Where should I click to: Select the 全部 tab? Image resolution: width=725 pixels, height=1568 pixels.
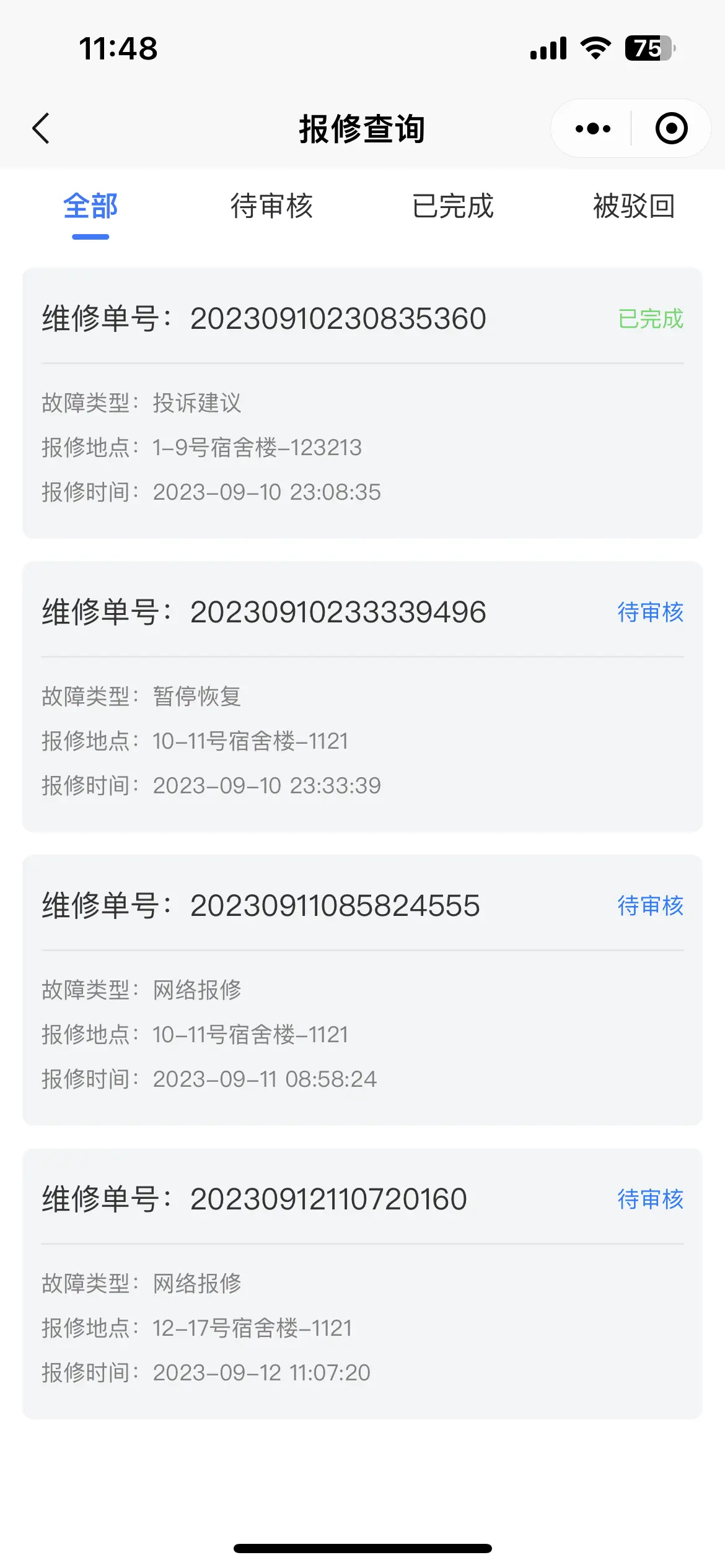(x=90, y=206)
